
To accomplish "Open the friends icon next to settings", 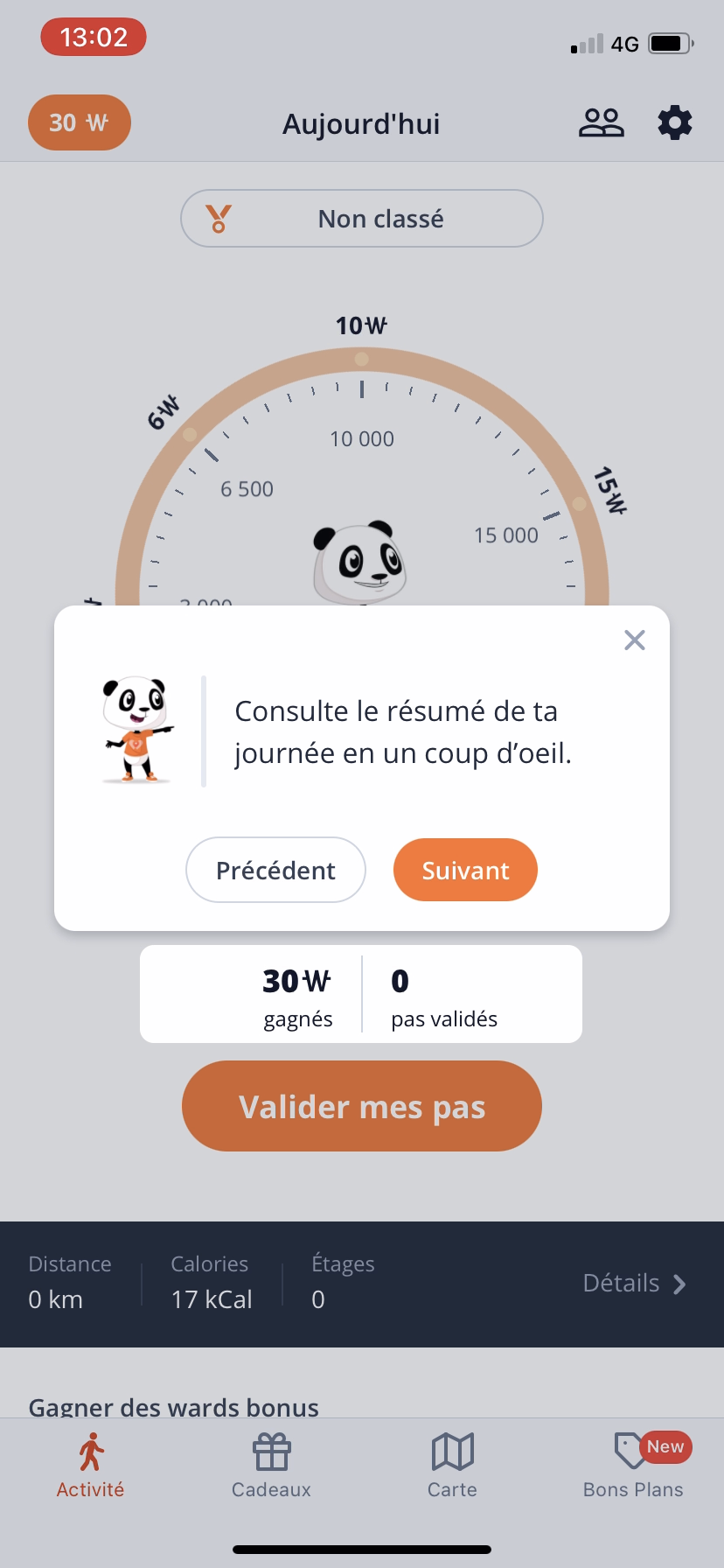I will (x=602, y=122).
